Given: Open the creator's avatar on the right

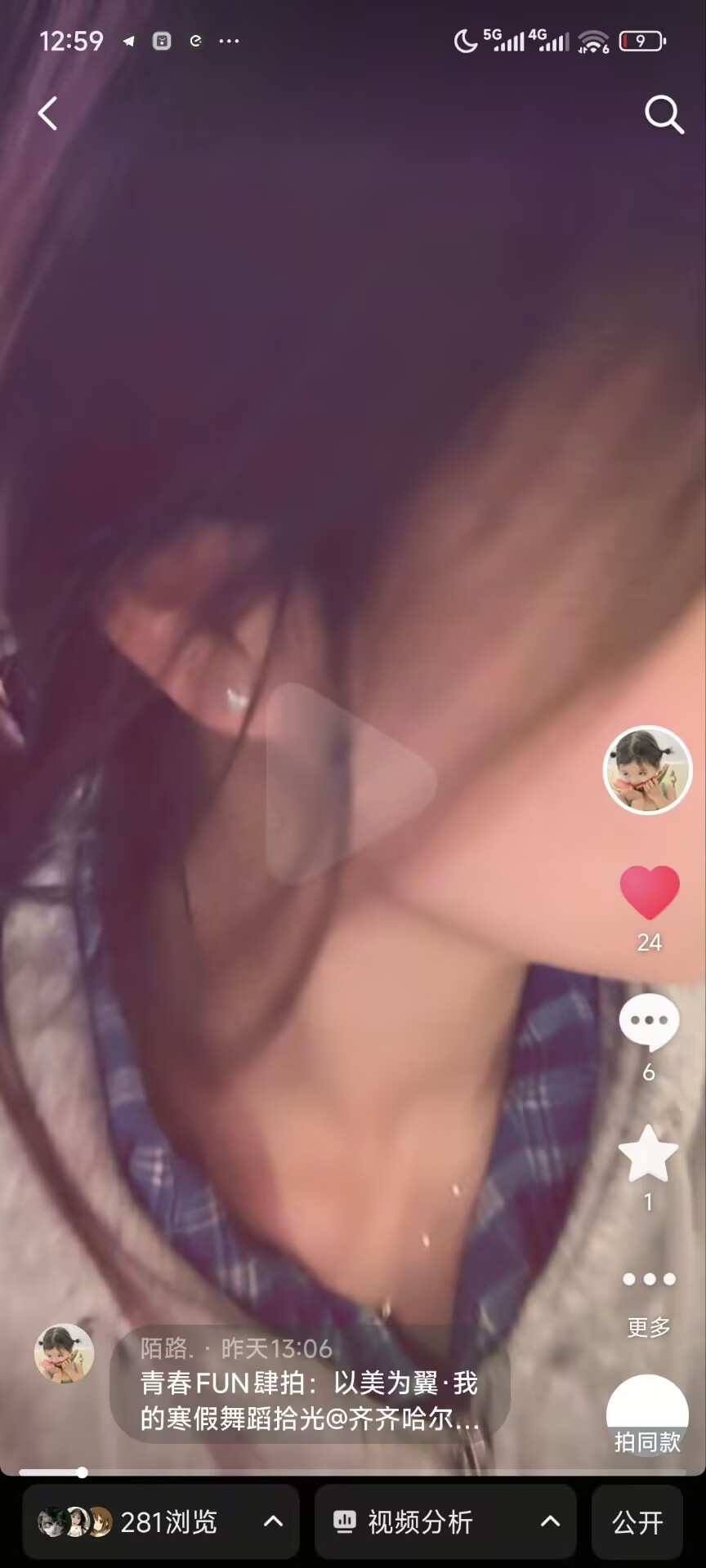Looking at the screenshot, I should 647,770.
